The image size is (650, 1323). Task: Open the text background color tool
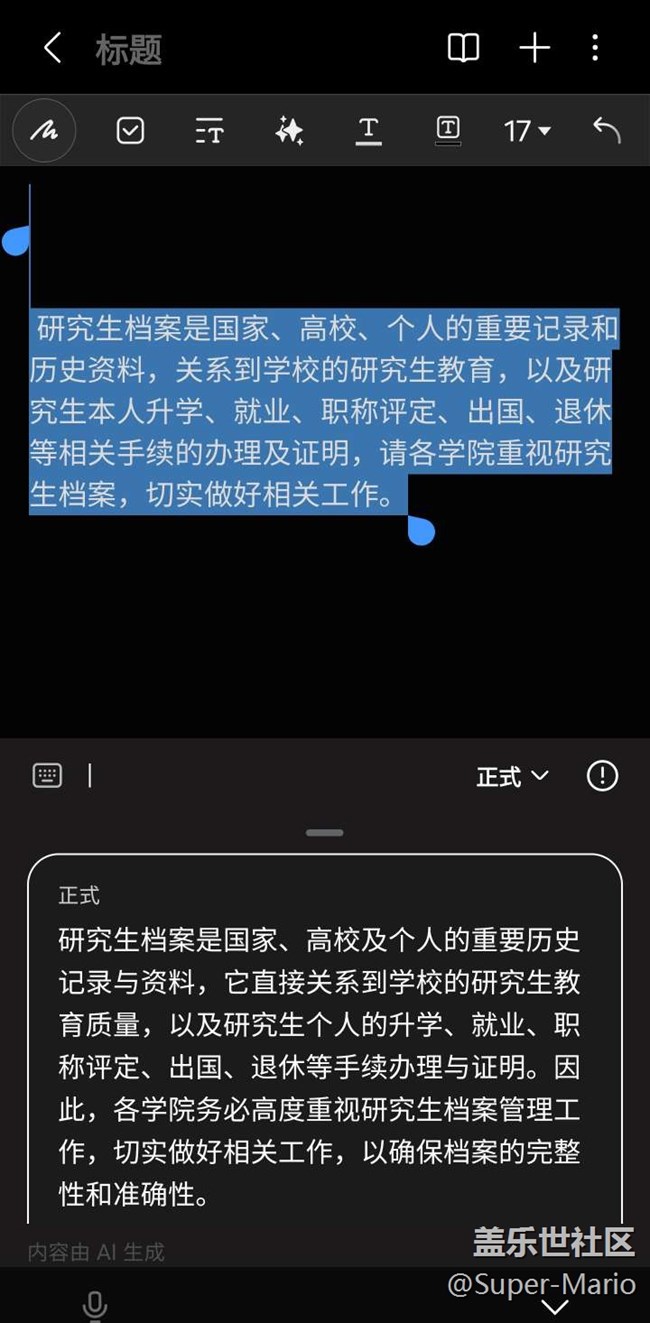(448, 130)
